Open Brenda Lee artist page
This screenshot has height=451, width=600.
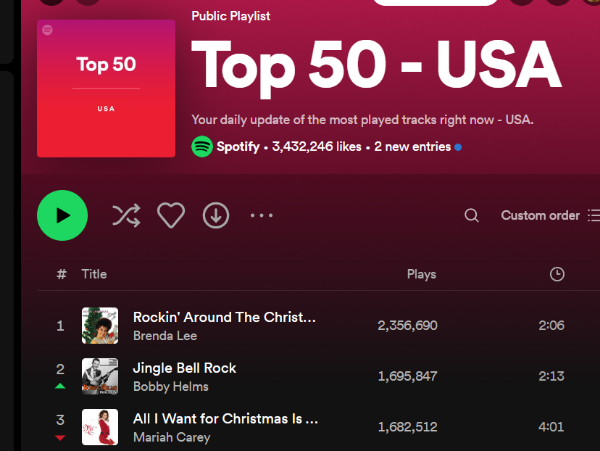[165, 336]
